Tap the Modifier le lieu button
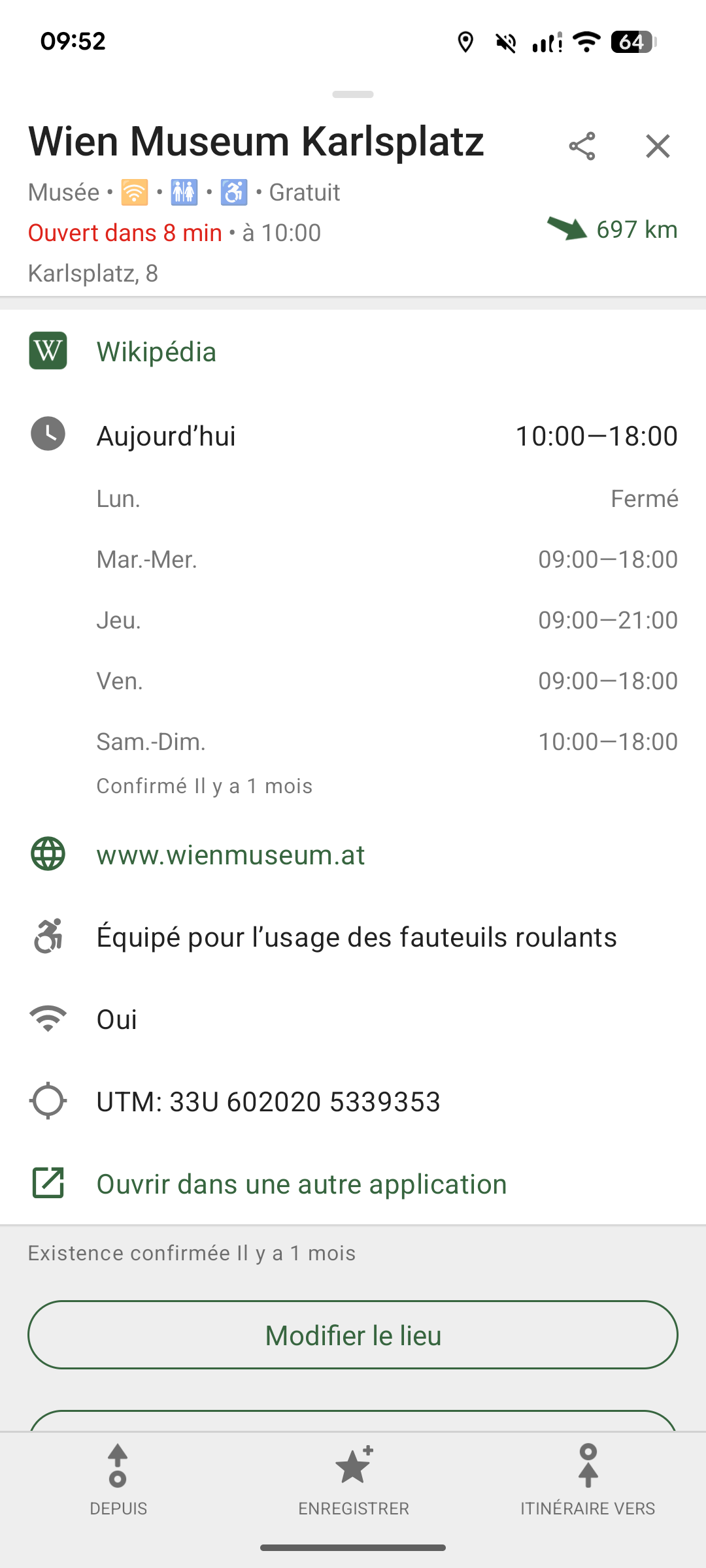The image size is (706, 1568). coord(353,1335)
